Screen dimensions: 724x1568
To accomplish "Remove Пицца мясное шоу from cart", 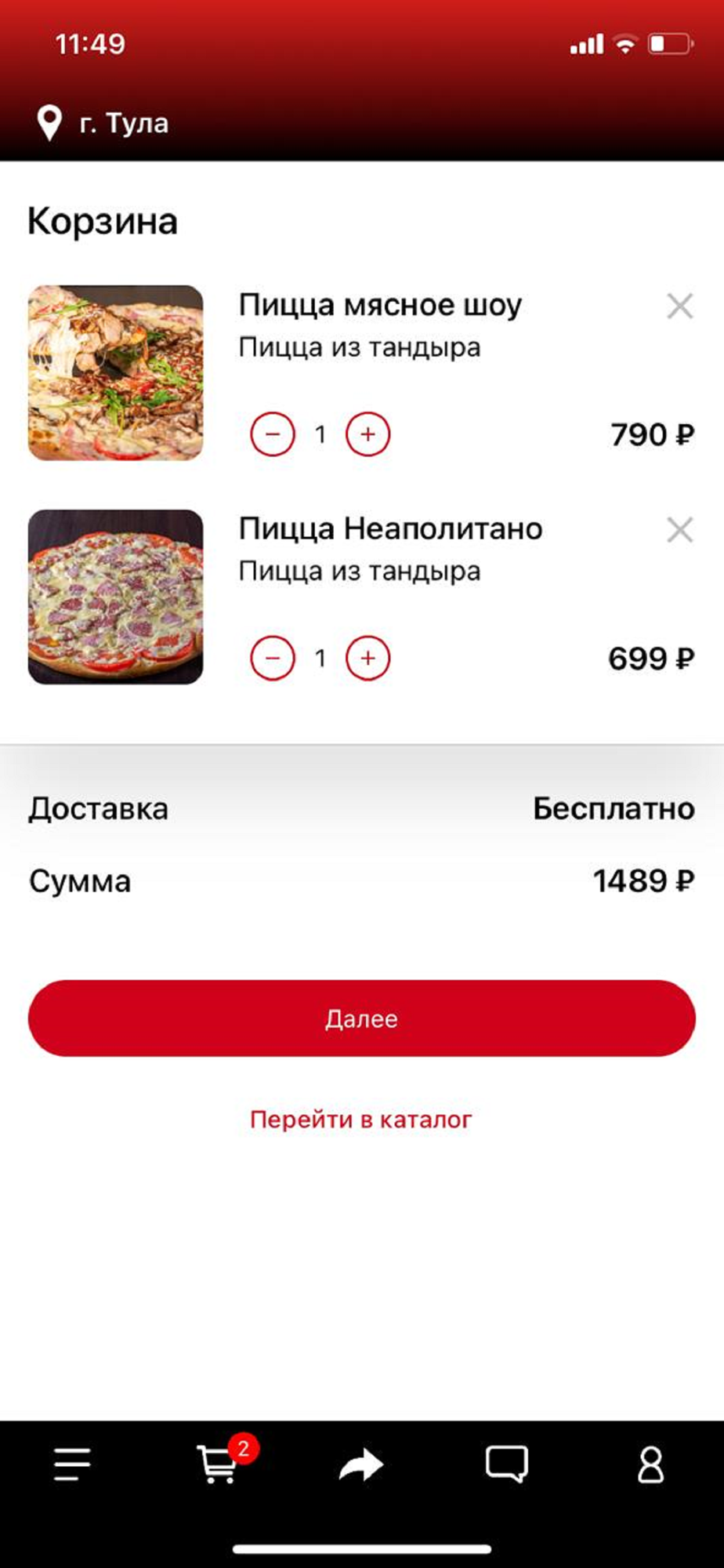I will (x=679, y=306).
